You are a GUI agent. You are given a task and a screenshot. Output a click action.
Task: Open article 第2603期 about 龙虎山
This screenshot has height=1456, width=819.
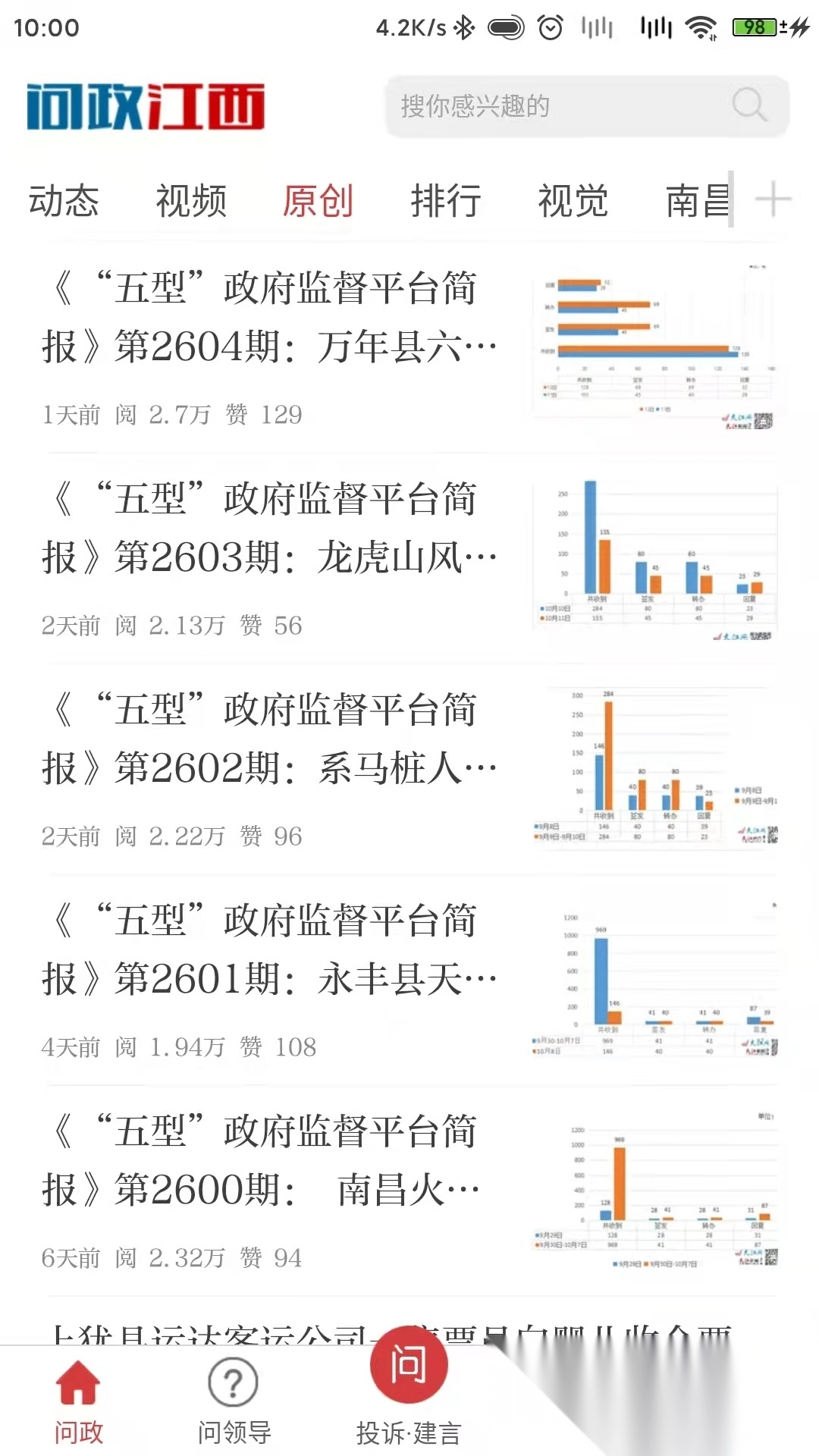pos(269,527)
